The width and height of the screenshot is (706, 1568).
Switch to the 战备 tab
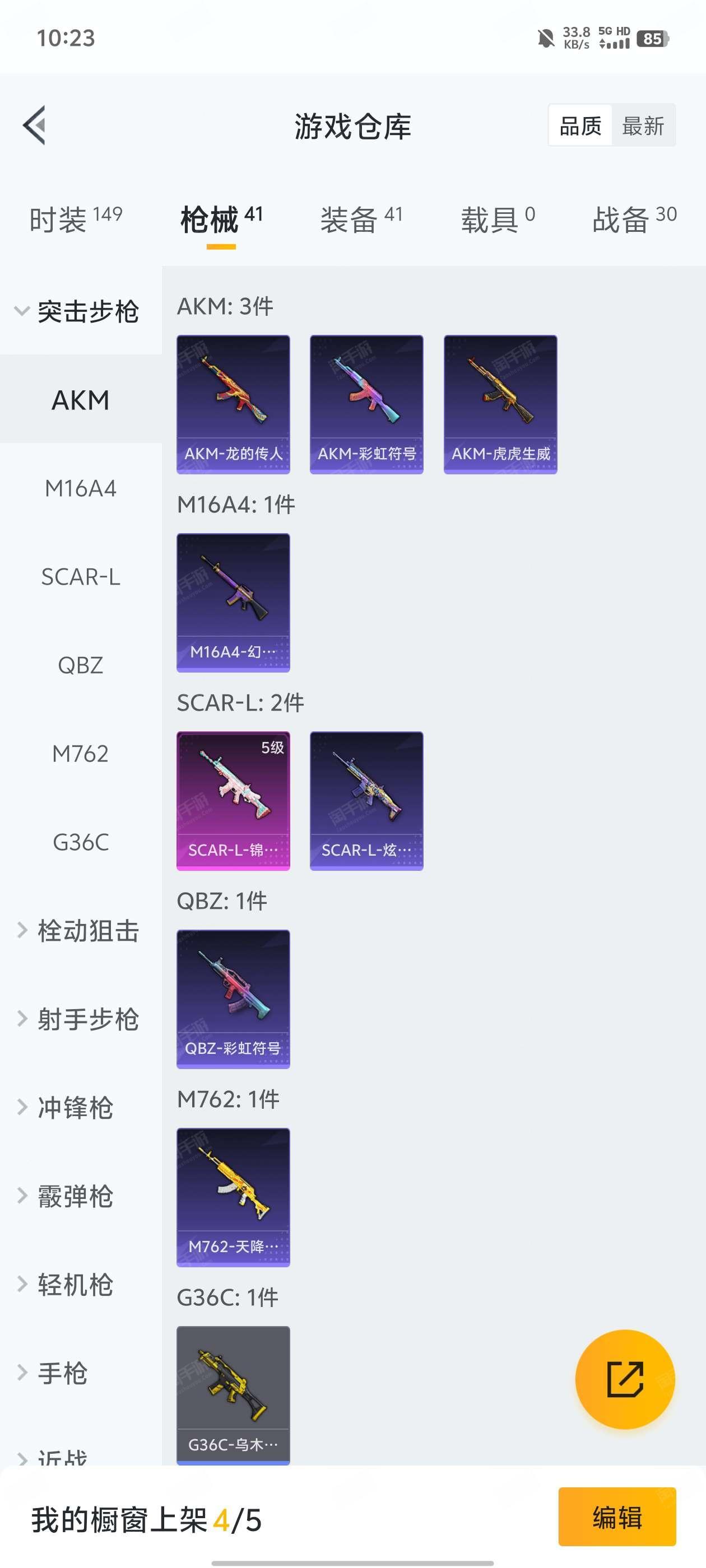[x=635, y=219]
